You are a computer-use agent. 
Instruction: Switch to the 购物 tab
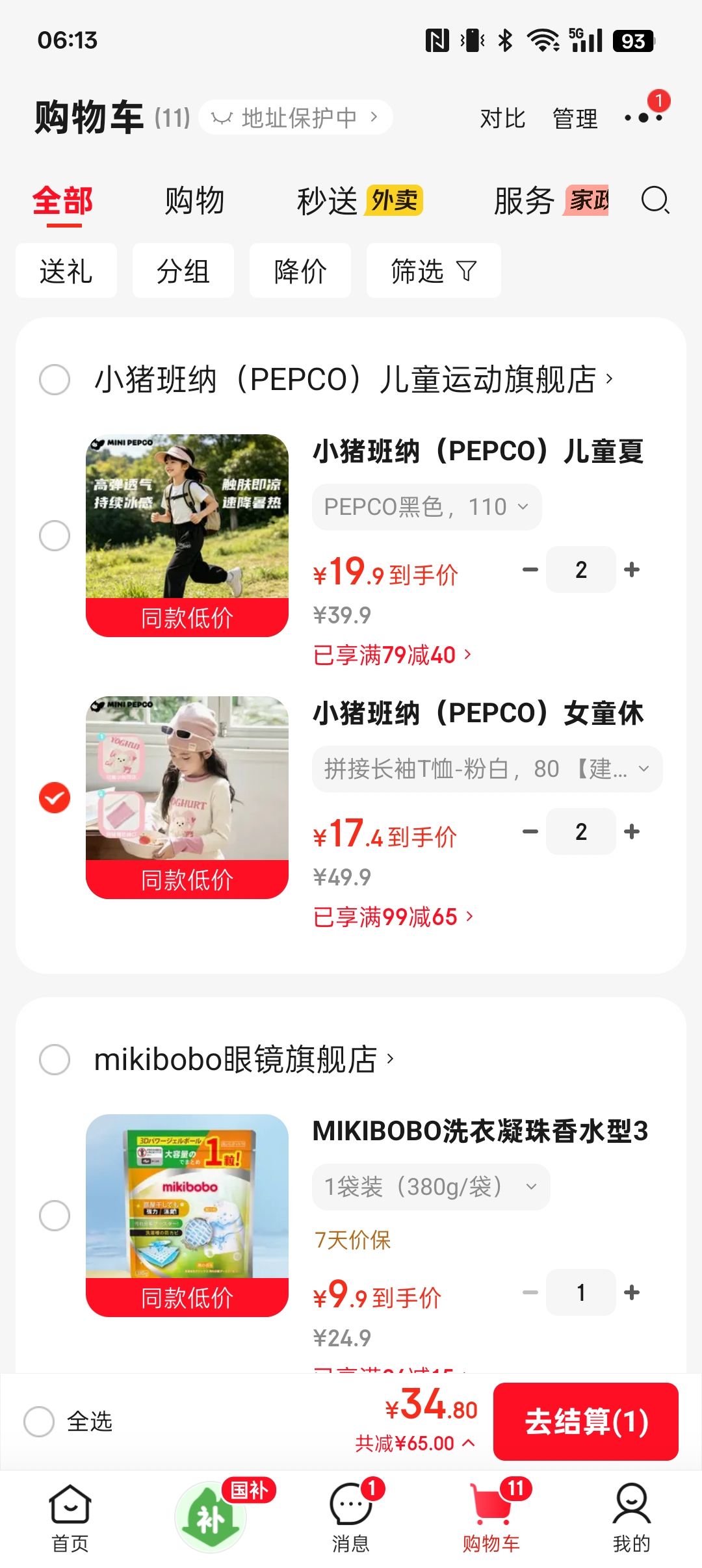(194, 201)
